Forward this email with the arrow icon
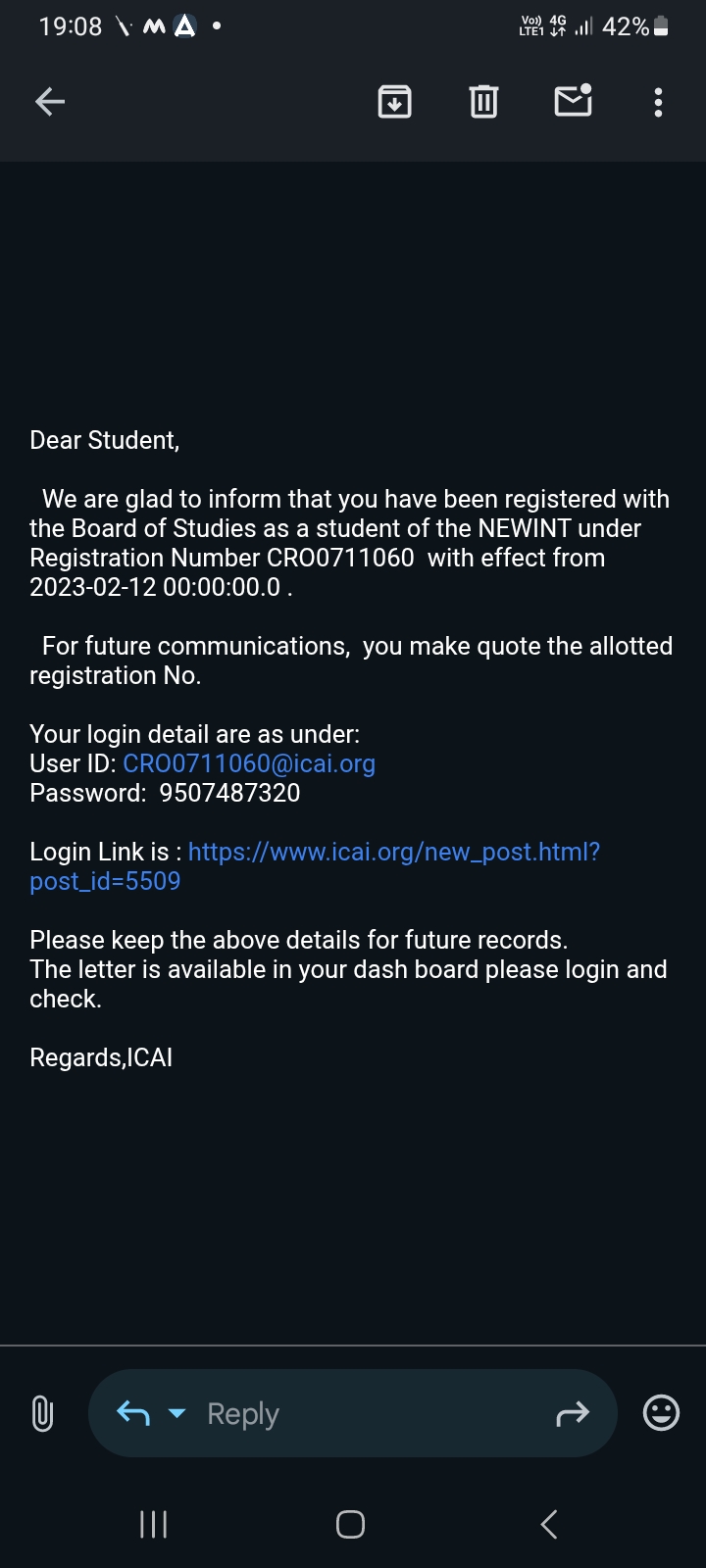 pos(573,1413)
